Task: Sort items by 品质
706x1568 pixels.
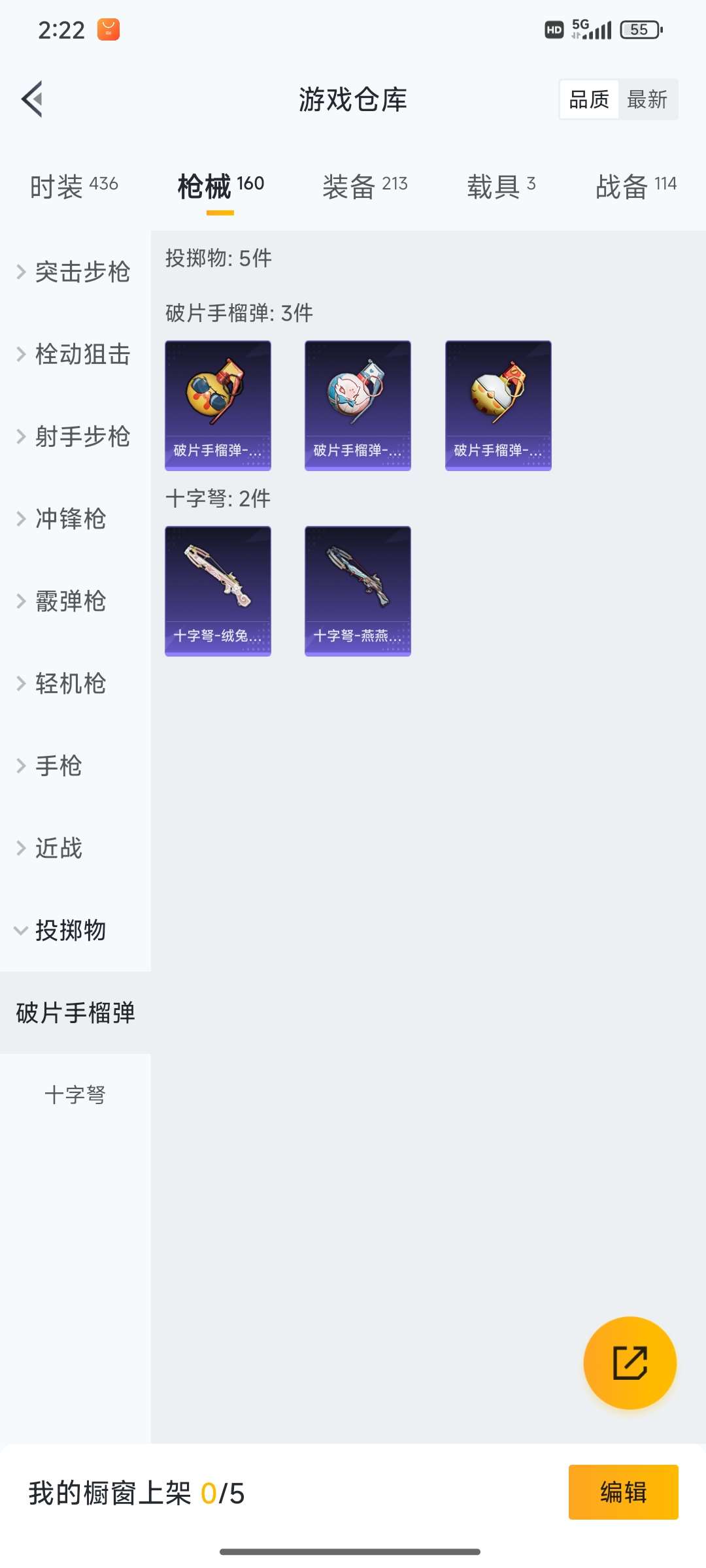Action: click(589, 100)
